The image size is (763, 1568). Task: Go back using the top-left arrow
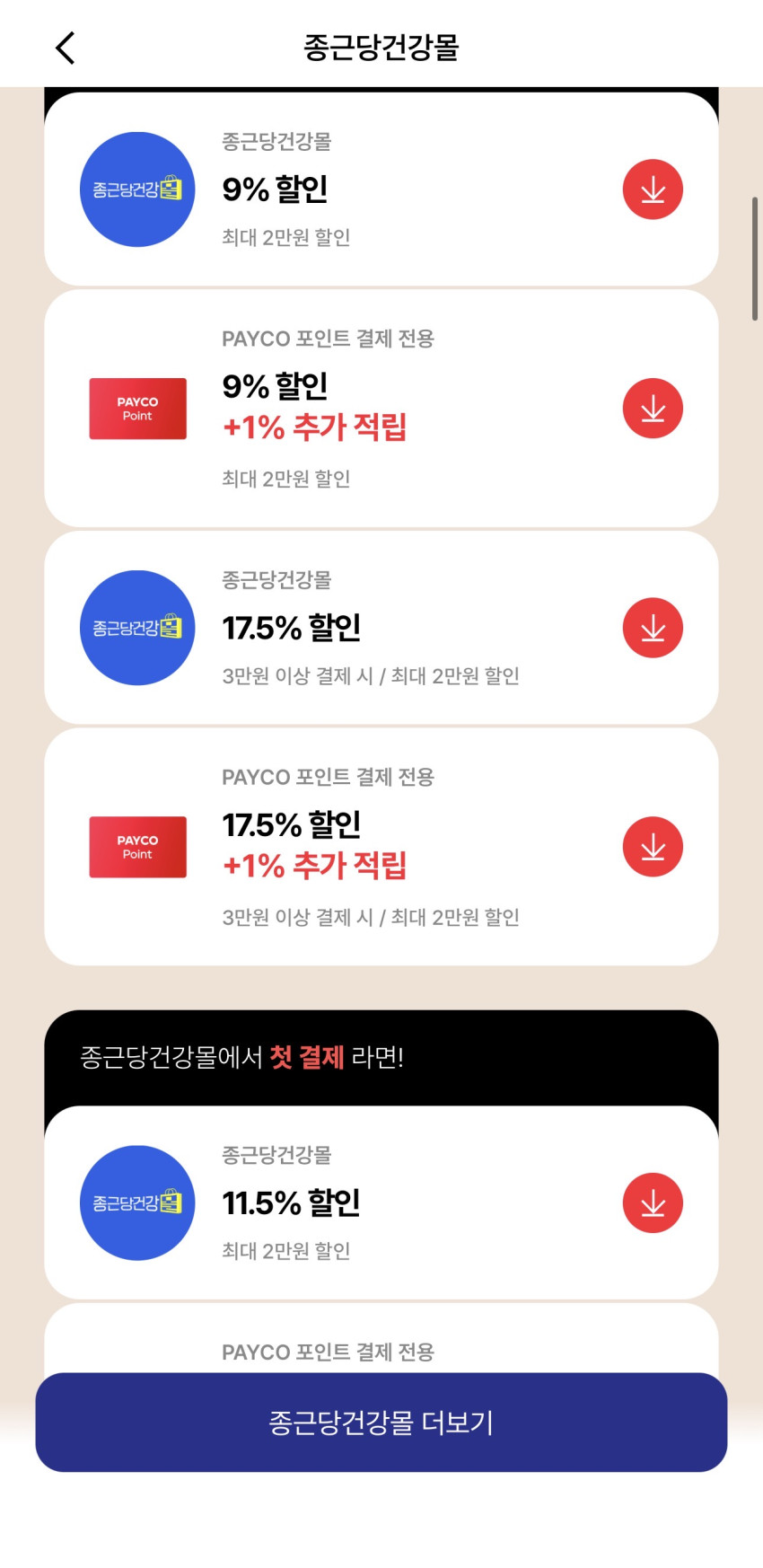click(66, 48)
